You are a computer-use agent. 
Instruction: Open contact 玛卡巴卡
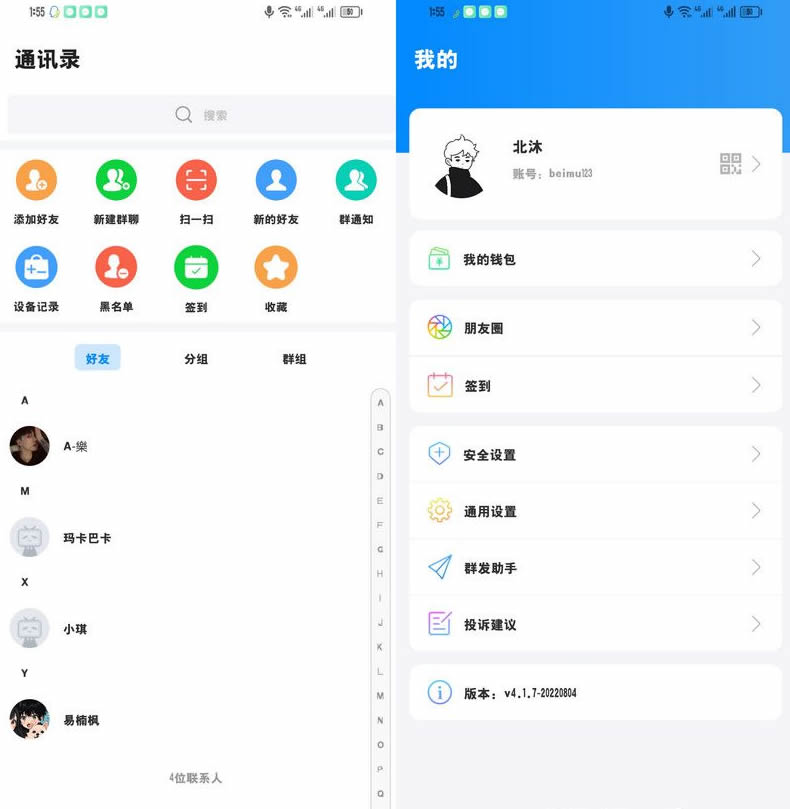(150, 538)
